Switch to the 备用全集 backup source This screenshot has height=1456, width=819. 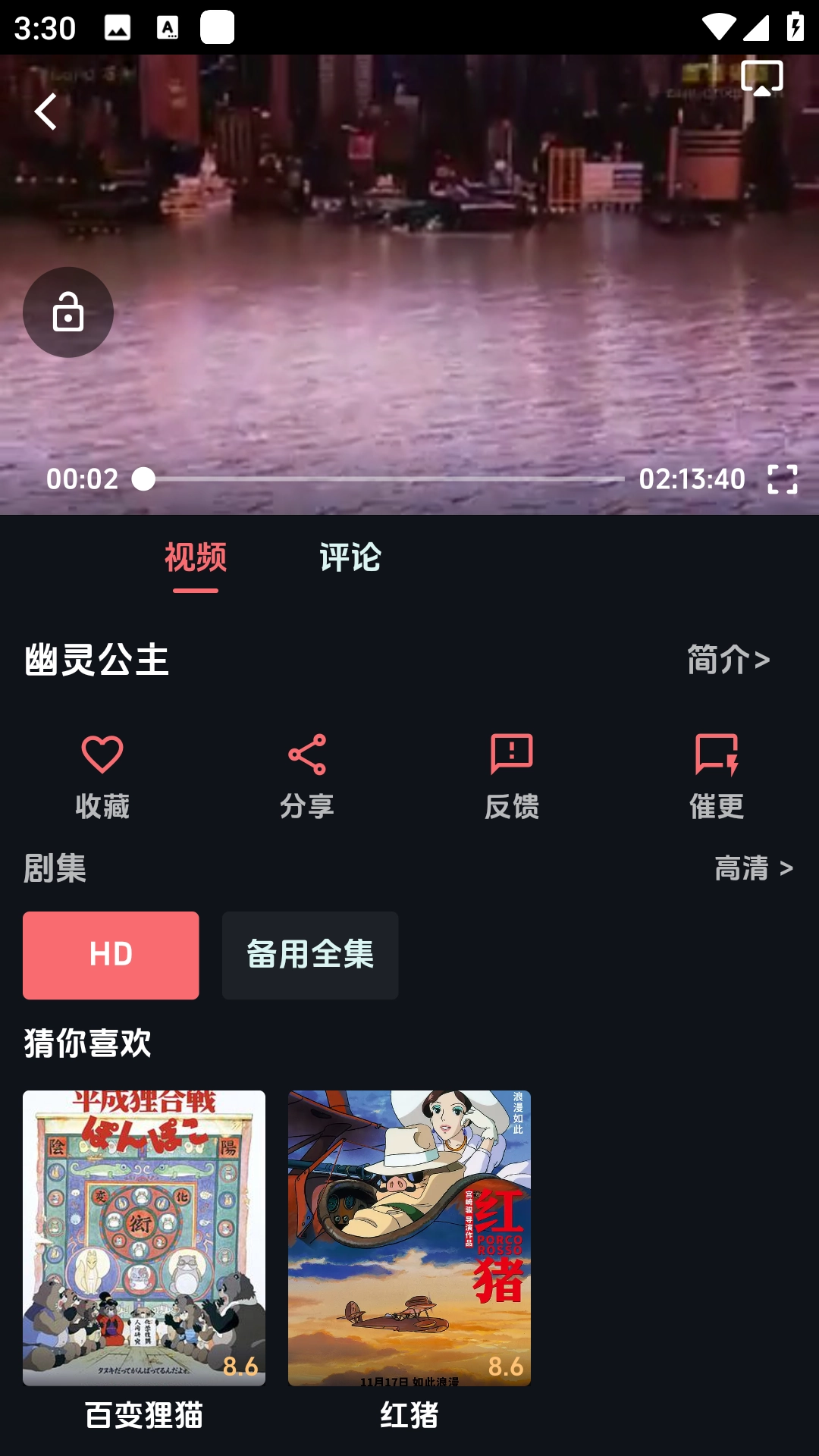(309, 955)
